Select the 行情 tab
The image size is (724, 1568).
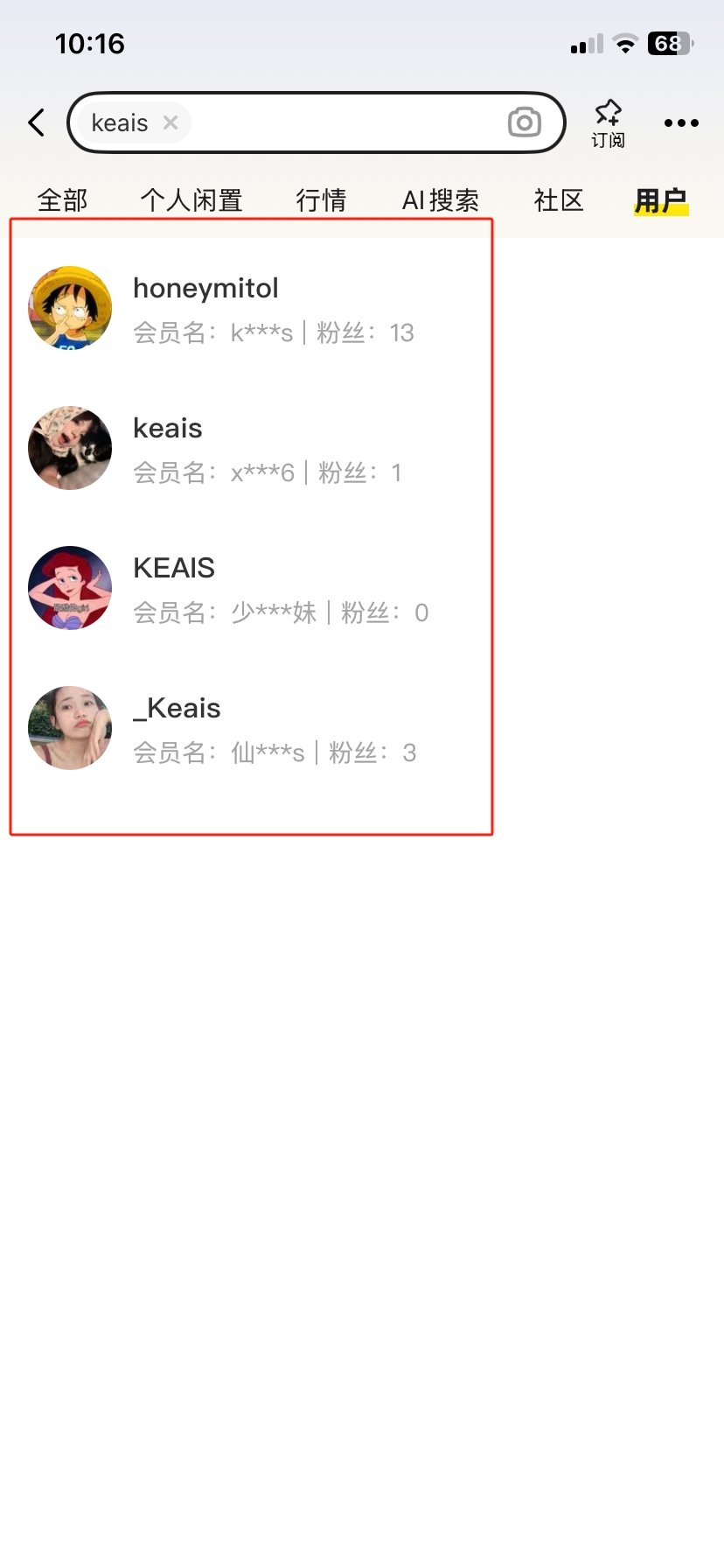pyautogui.click(x=321, y=200)
